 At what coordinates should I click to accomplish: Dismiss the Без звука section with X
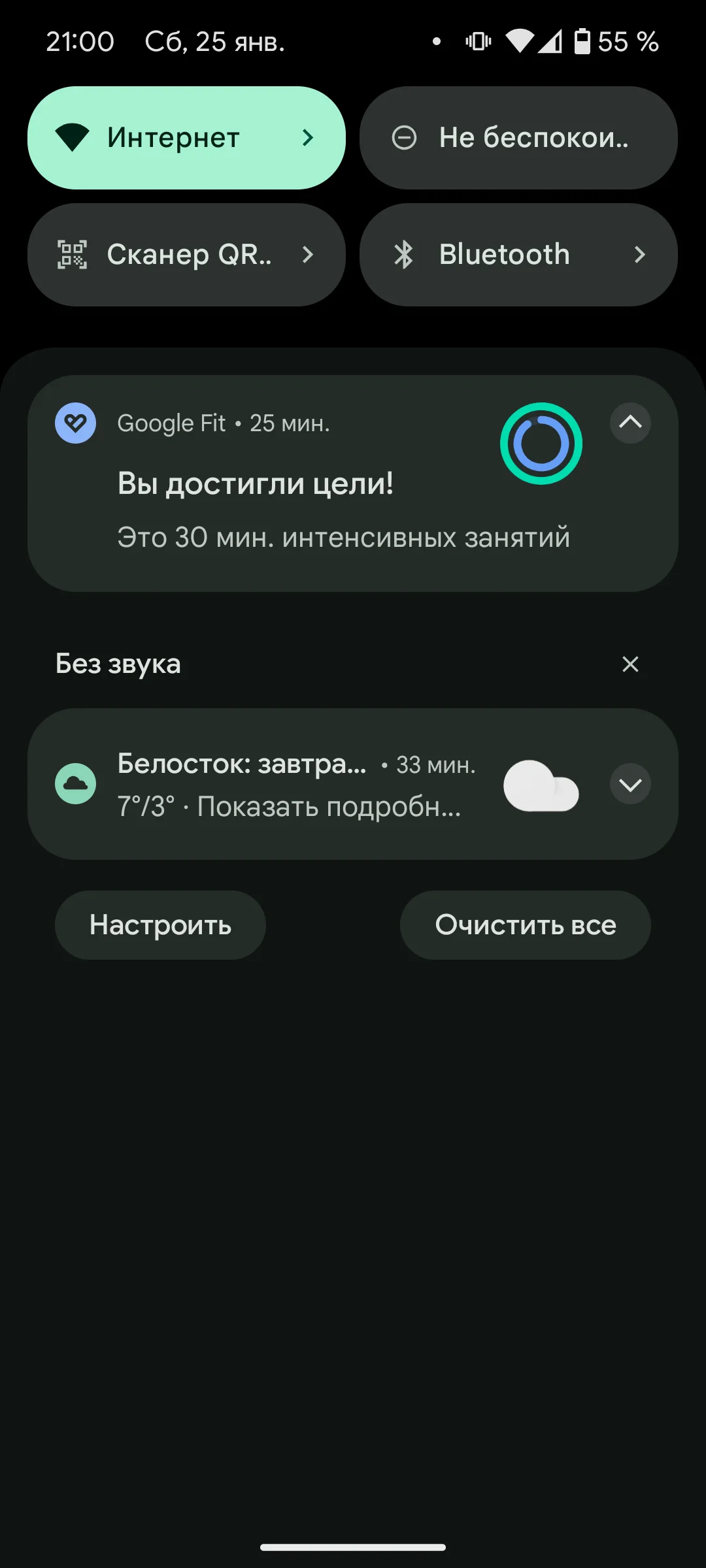[x=630, y=664]
